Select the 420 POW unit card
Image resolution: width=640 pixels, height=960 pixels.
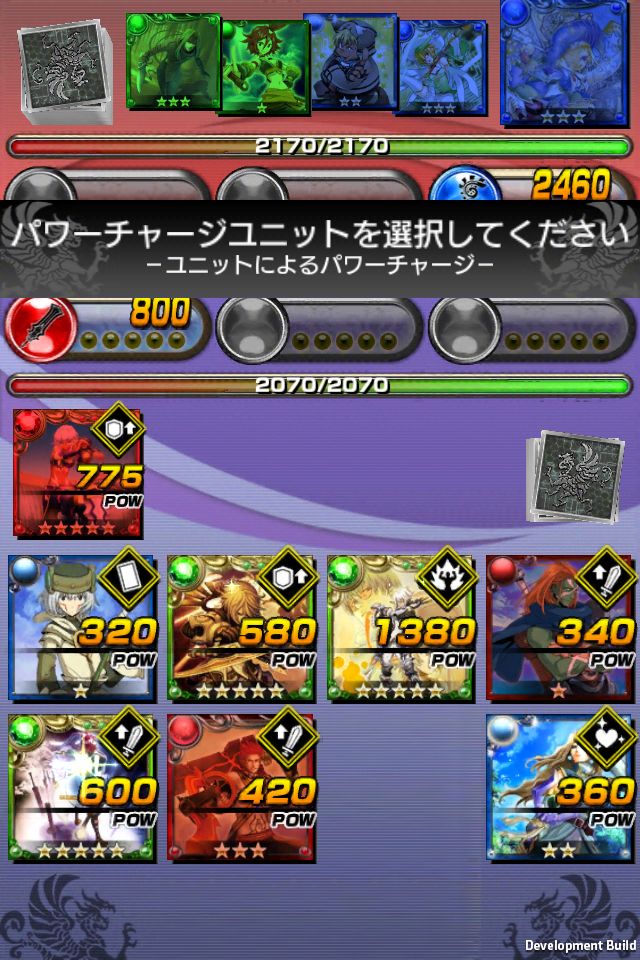(241, 788)
